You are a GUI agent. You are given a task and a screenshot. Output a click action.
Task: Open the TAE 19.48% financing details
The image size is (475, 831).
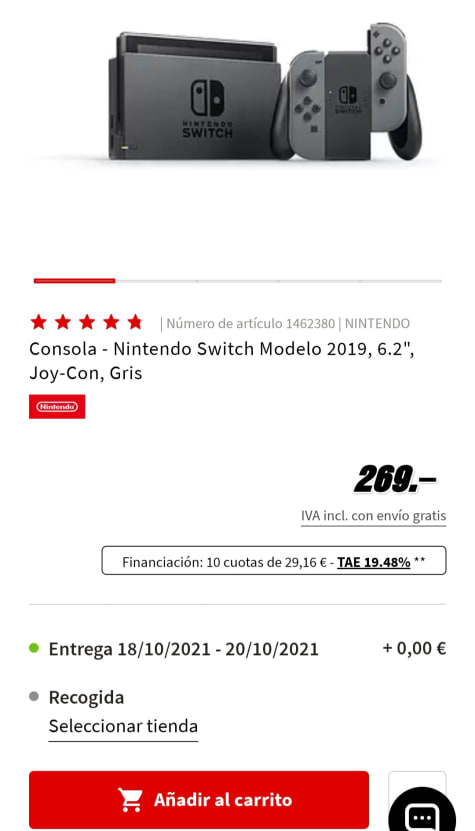pyautogui.click(x=374, y=562)
